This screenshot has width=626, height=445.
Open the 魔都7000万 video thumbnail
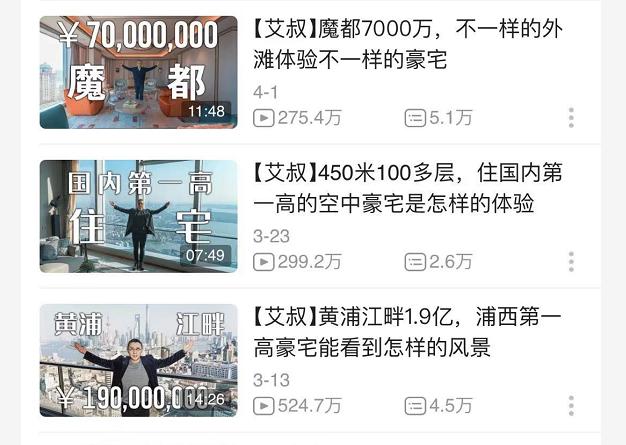point(139,72)
